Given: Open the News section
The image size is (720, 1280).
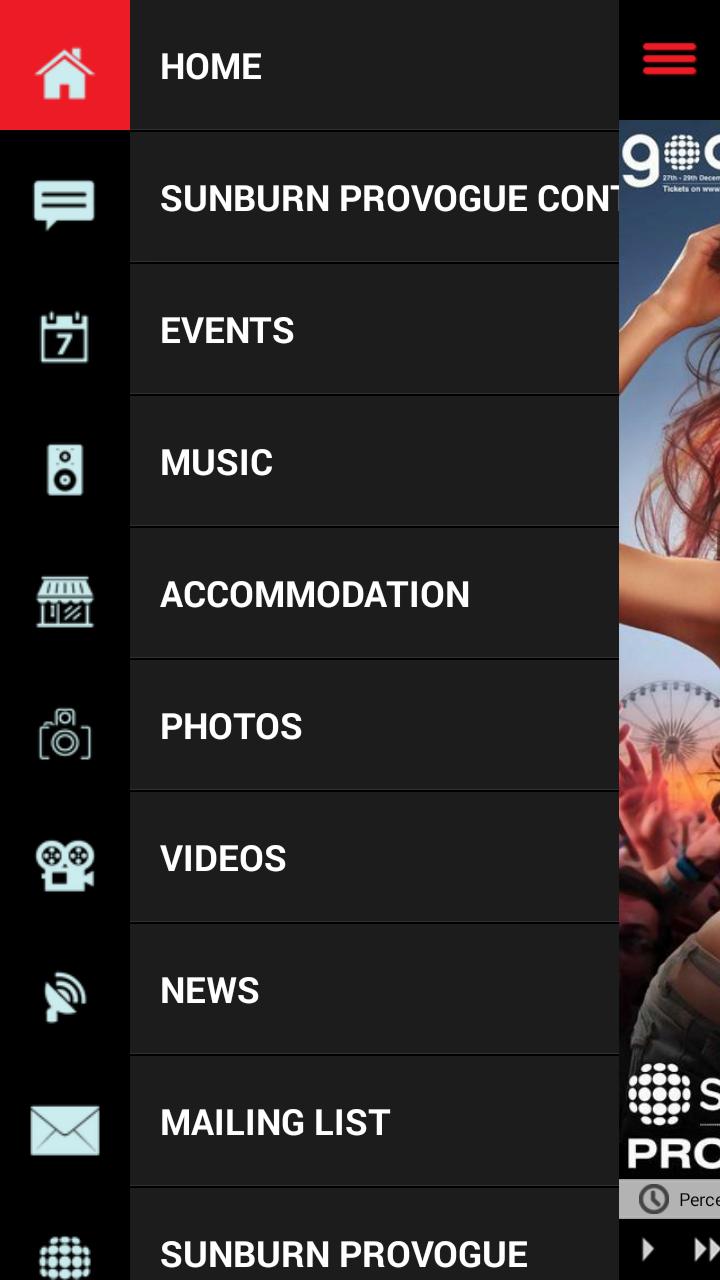Looking at the screenshot, I should point(310,990).
